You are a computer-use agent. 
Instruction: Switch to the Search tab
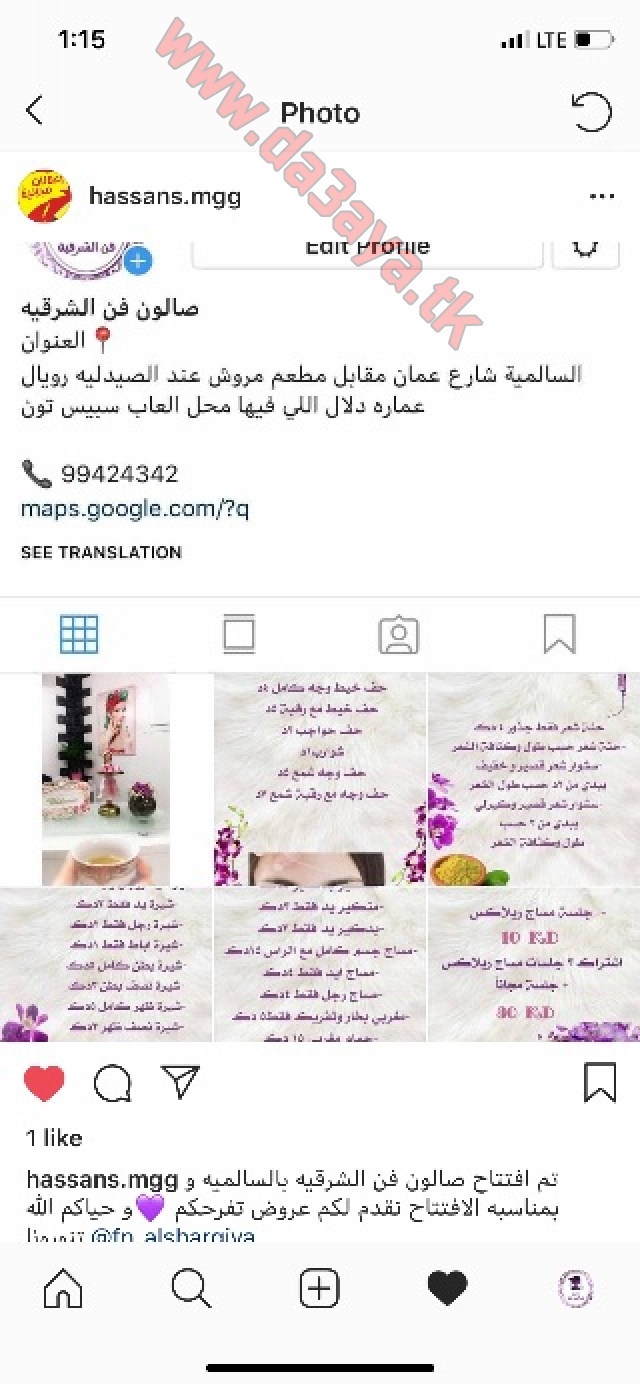pos(191,1289)
